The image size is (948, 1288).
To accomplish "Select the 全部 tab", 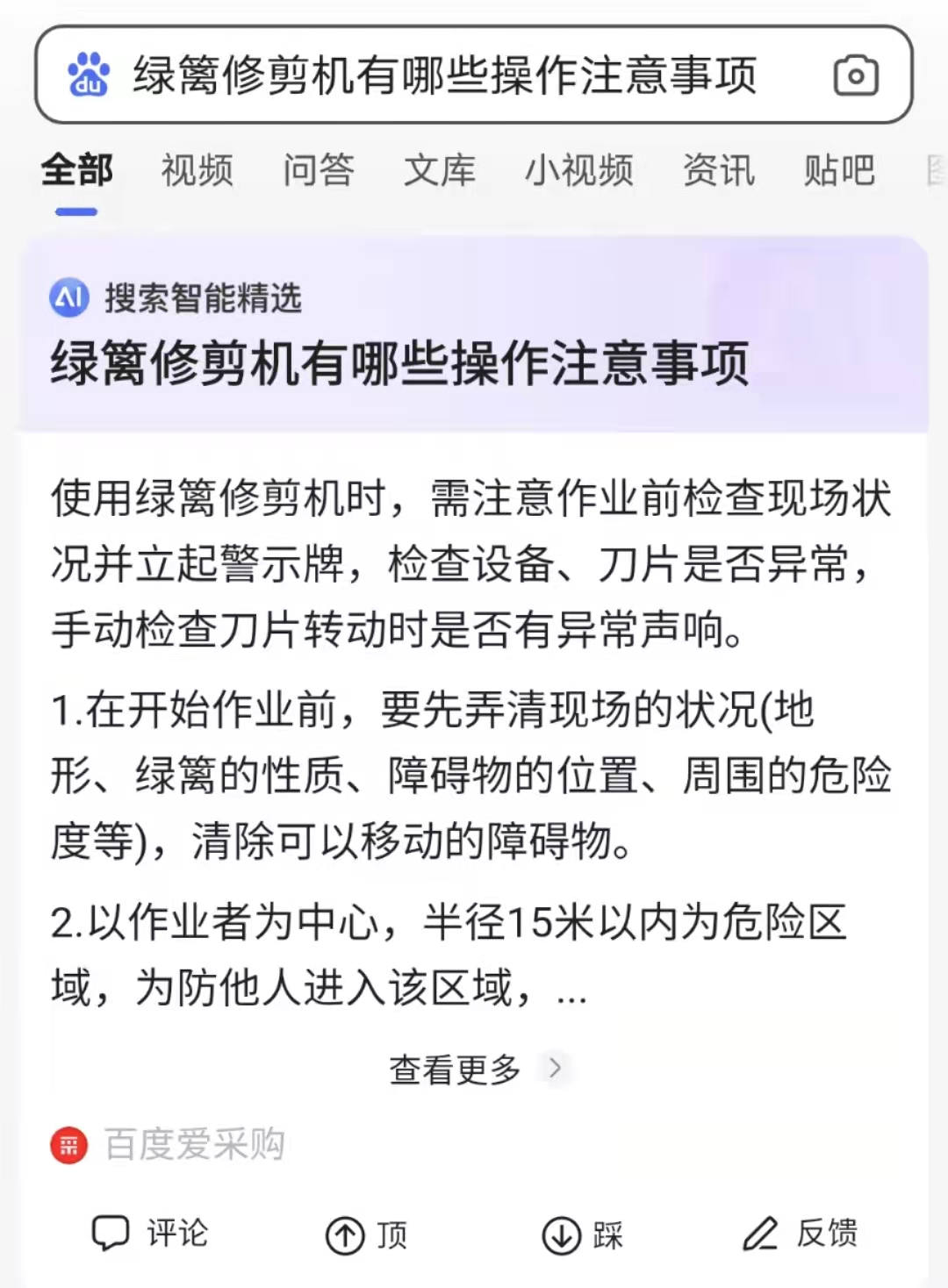I will tap(77, 170).
